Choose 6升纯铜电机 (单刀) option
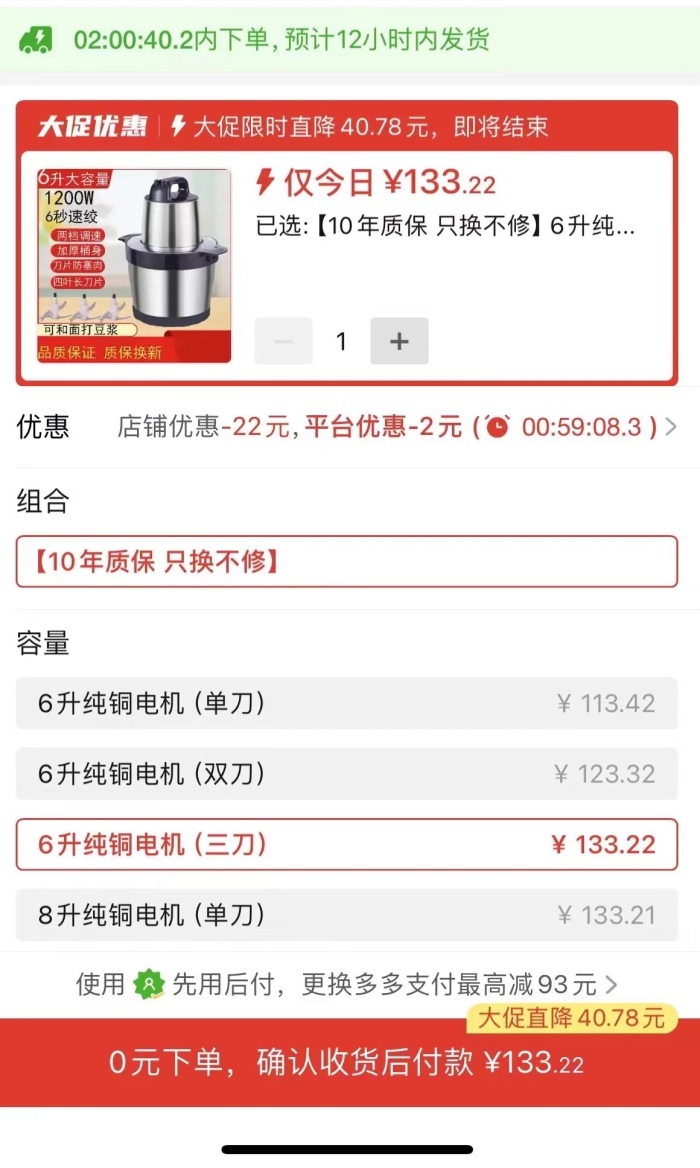The image size is (700, 1168). 346,703
